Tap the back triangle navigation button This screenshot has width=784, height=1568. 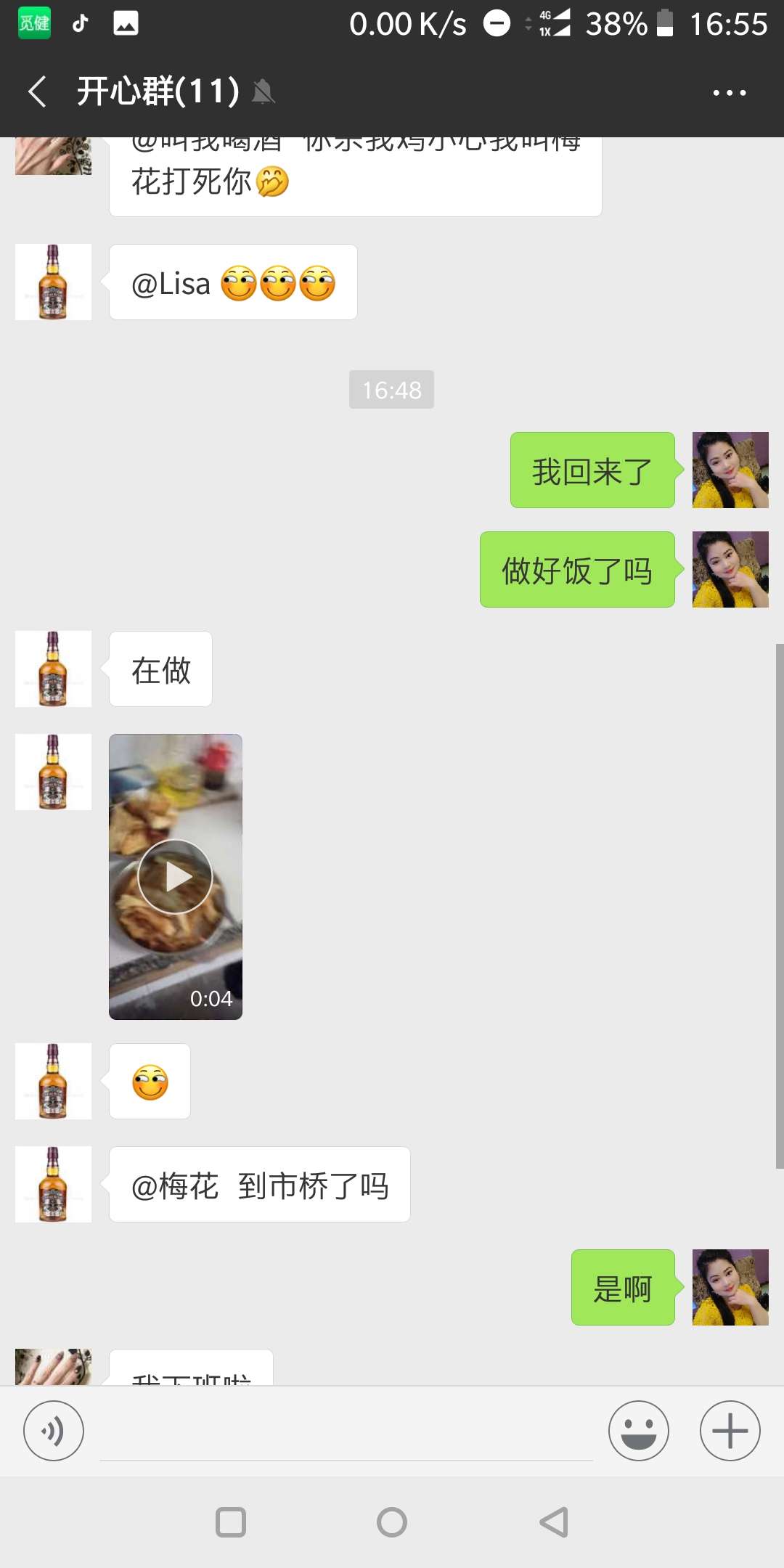point(553,1523)
